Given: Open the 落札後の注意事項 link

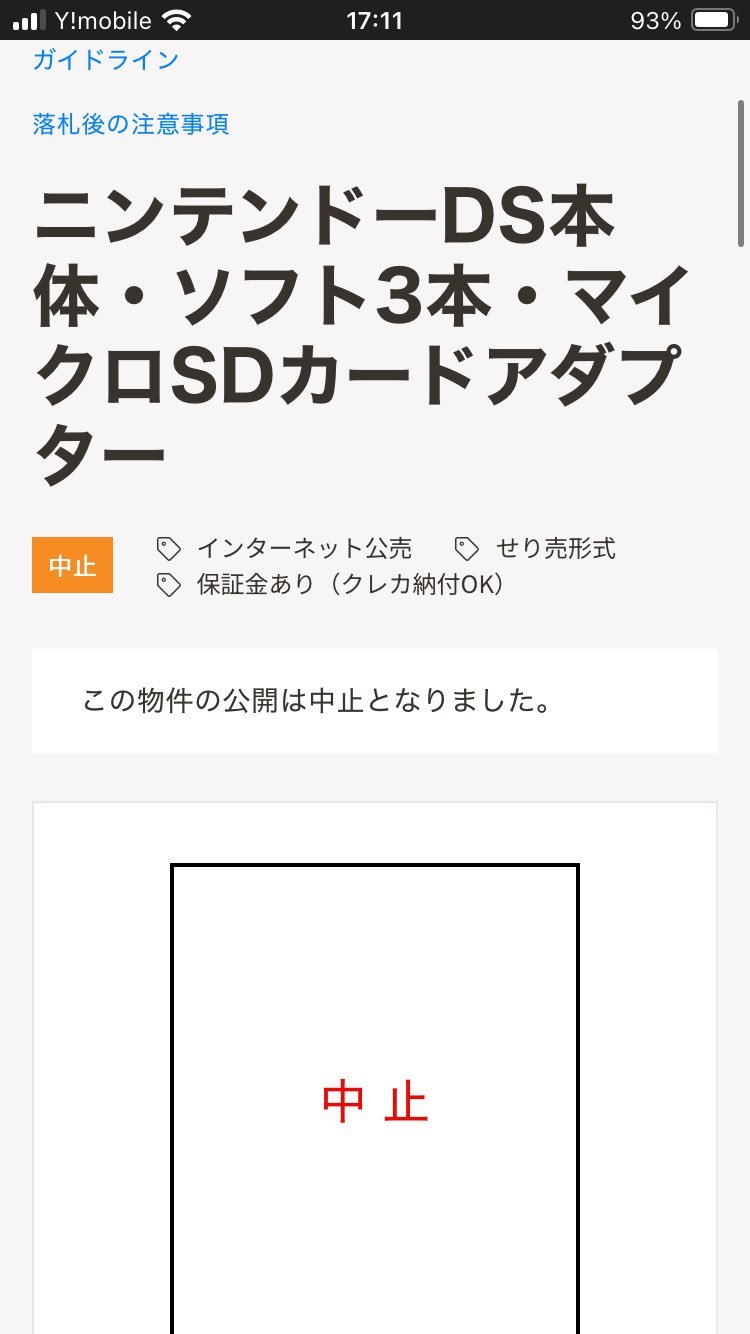Looking at the screenshot, I should pos(131,125).
